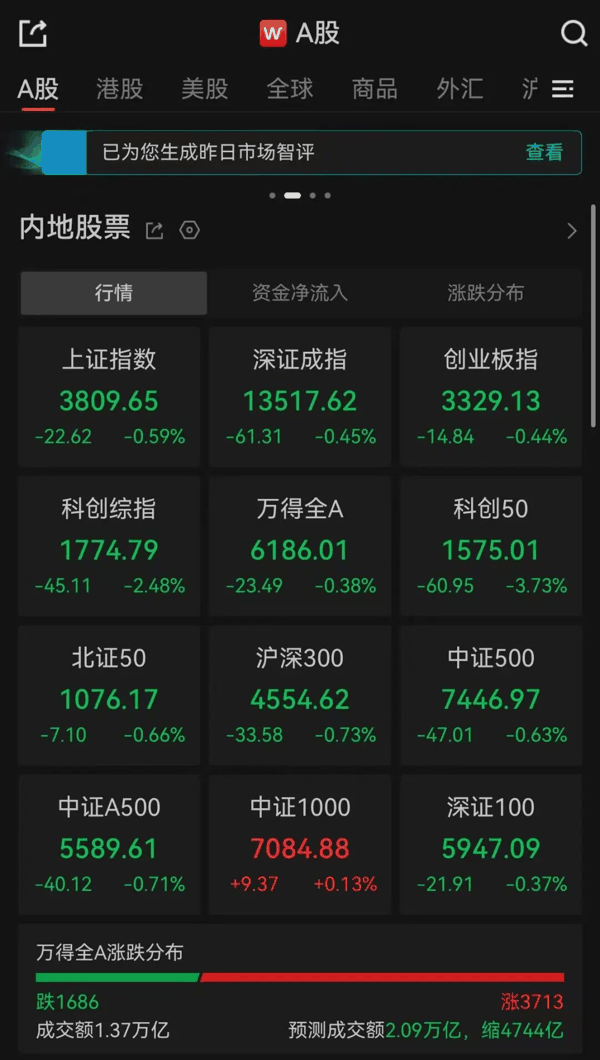Switch to the 美股 tab
The image size is (600, 1060).
[205, 89]
